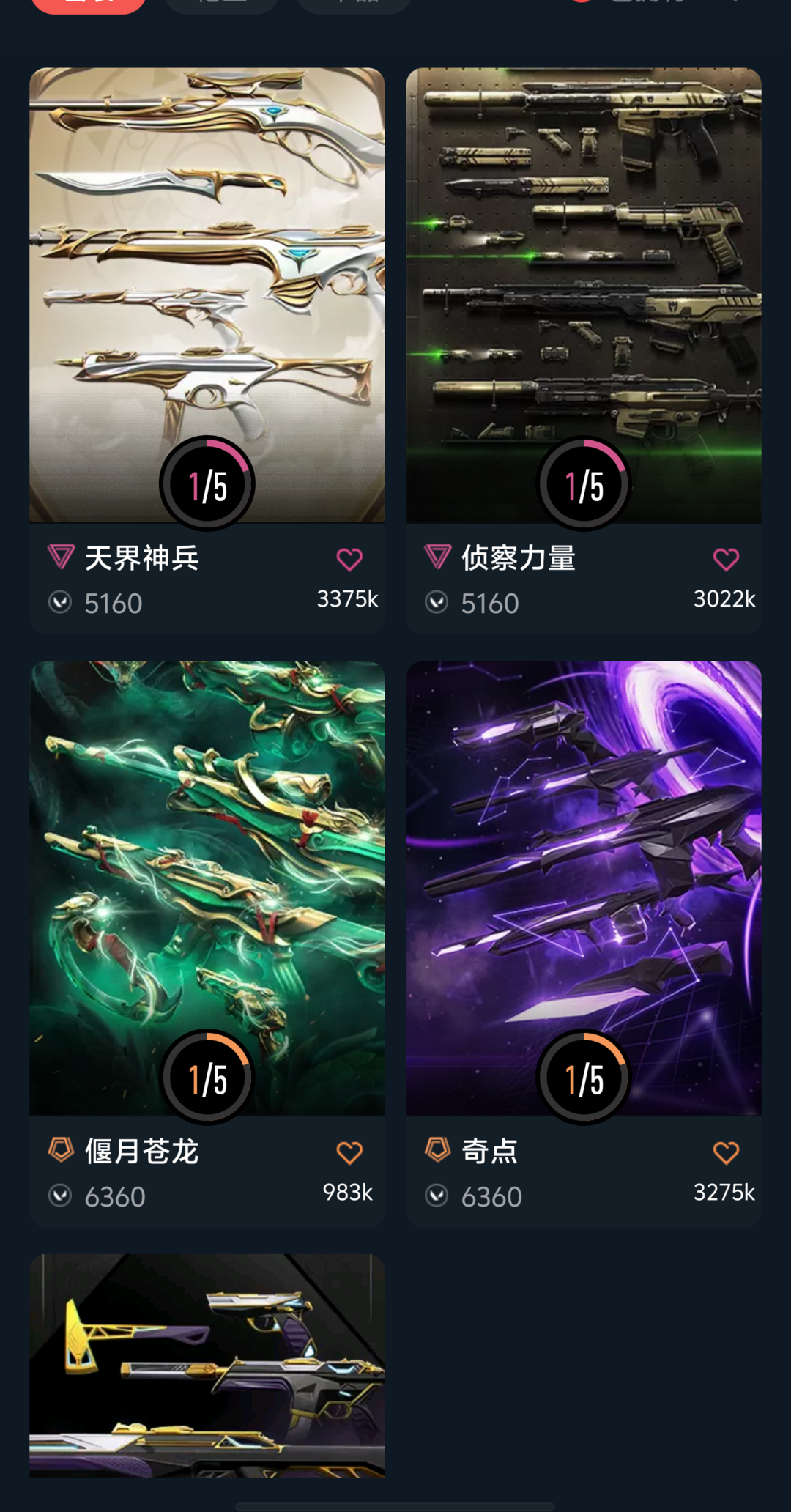Click the red notification badge at top right
Viewport: 791px width, 1512px height.
(x=582, y=4)
